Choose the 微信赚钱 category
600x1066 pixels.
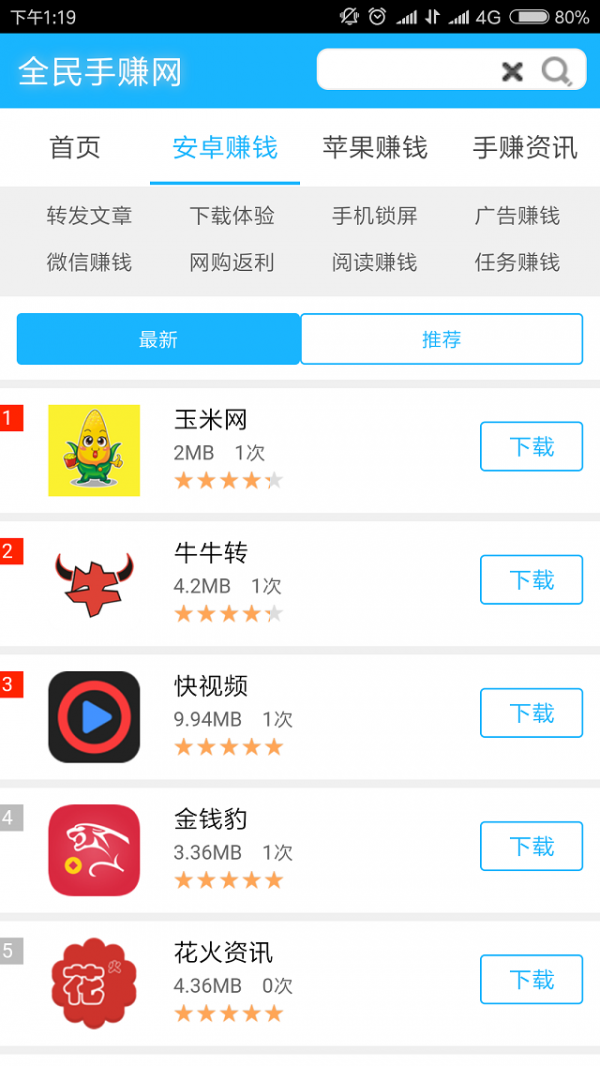pyautogui.click(x=89, y=263)
